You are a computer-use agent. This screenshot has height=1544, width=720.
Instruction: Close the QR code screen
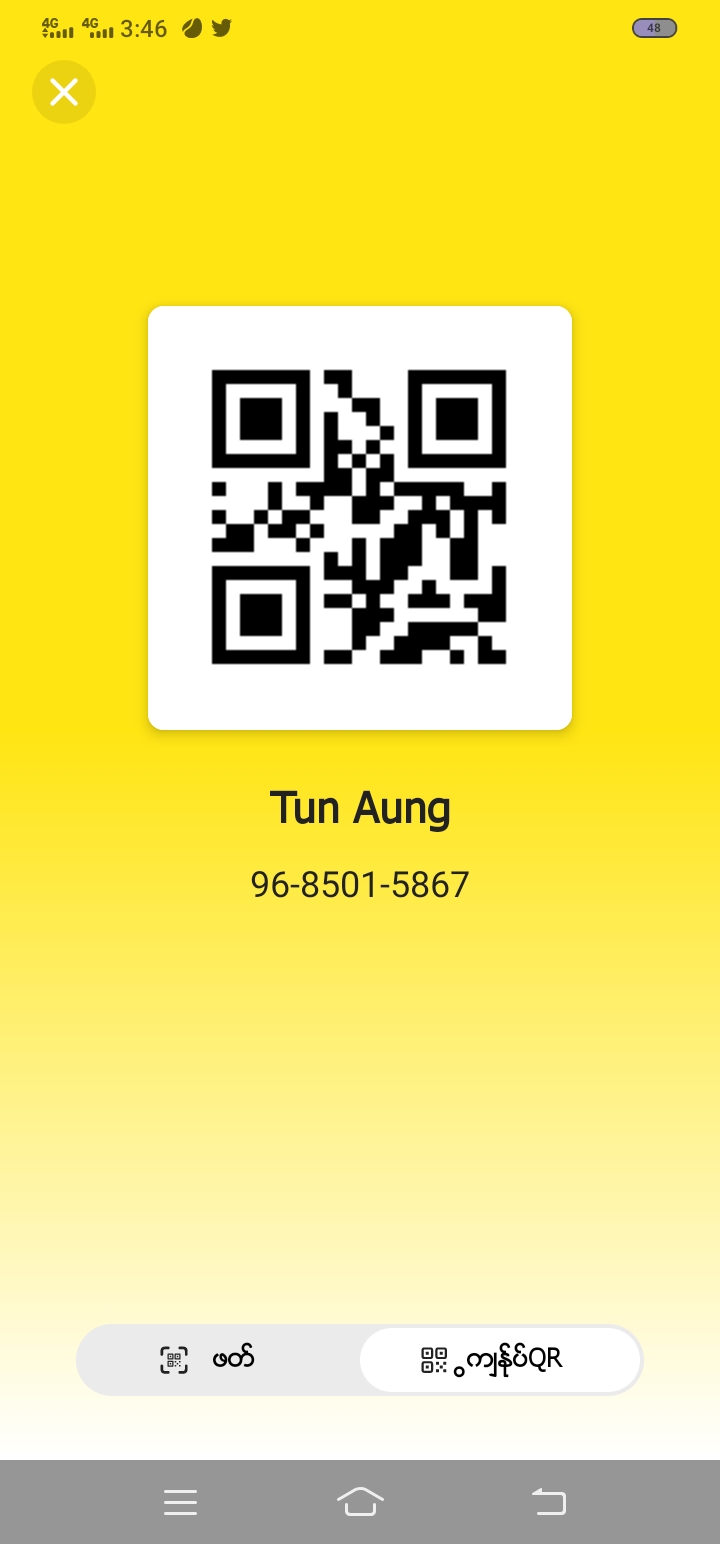(64, 92)
